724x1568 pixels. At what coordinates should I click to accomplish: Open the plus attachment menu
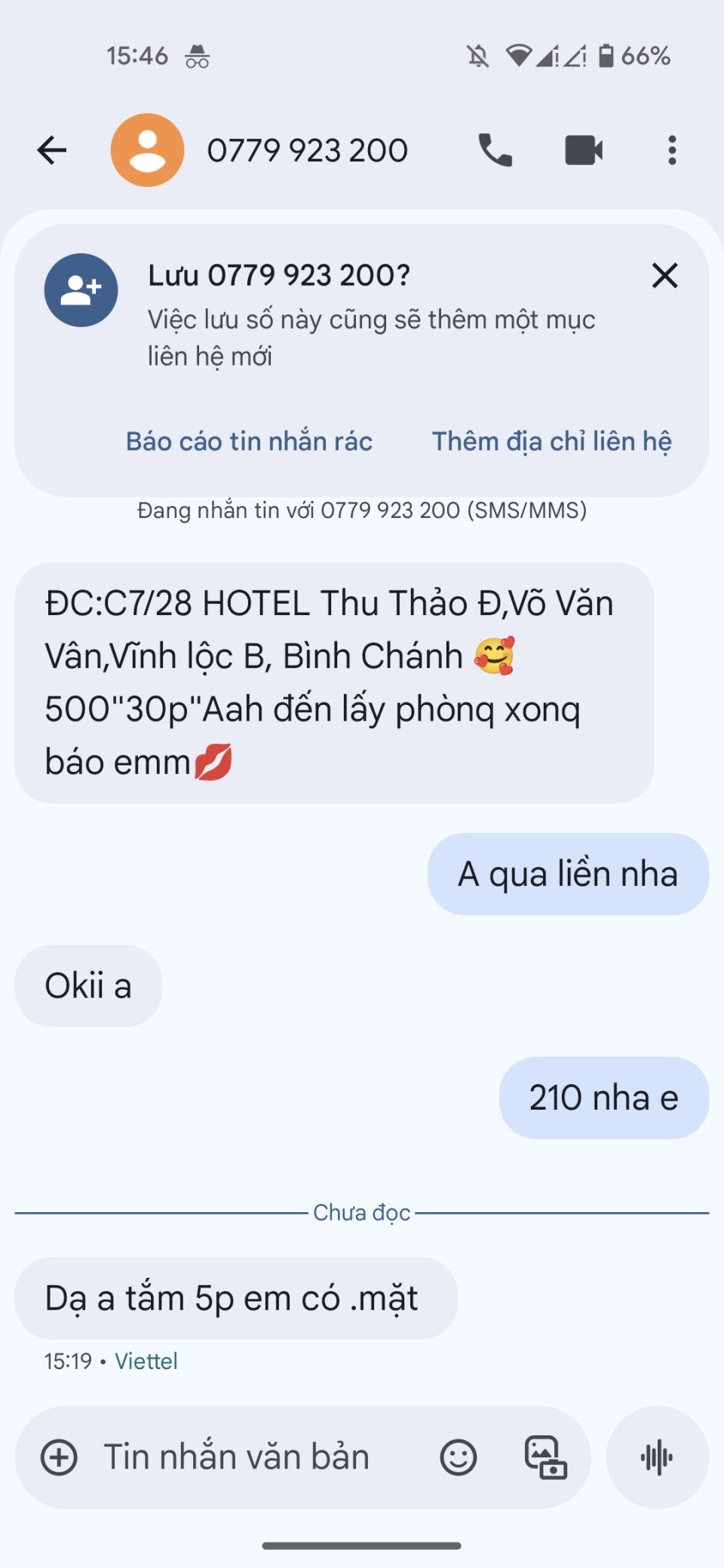(x=59, y=1457)
